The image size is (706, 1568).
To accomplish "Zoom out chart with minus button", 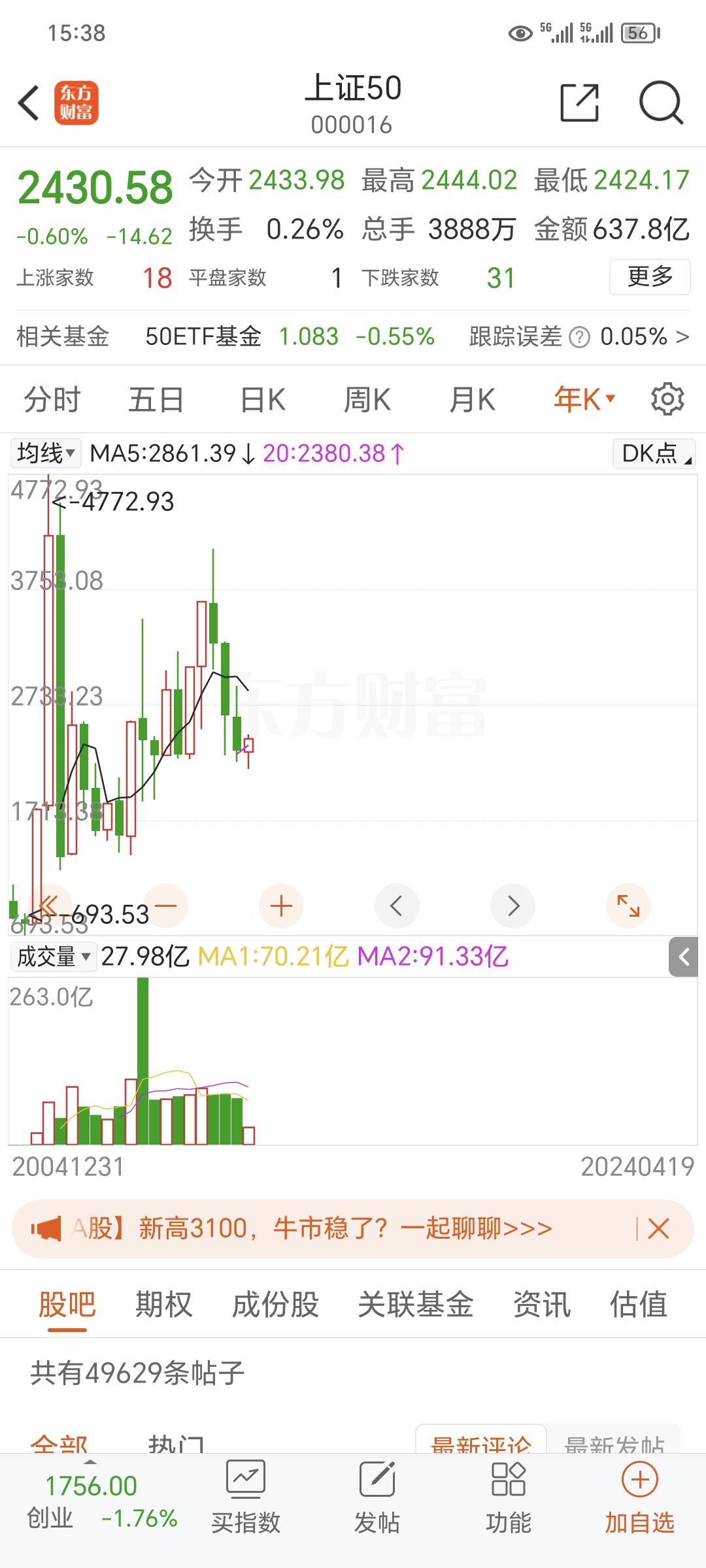I will pyautogui.click(x=166, y=906).
